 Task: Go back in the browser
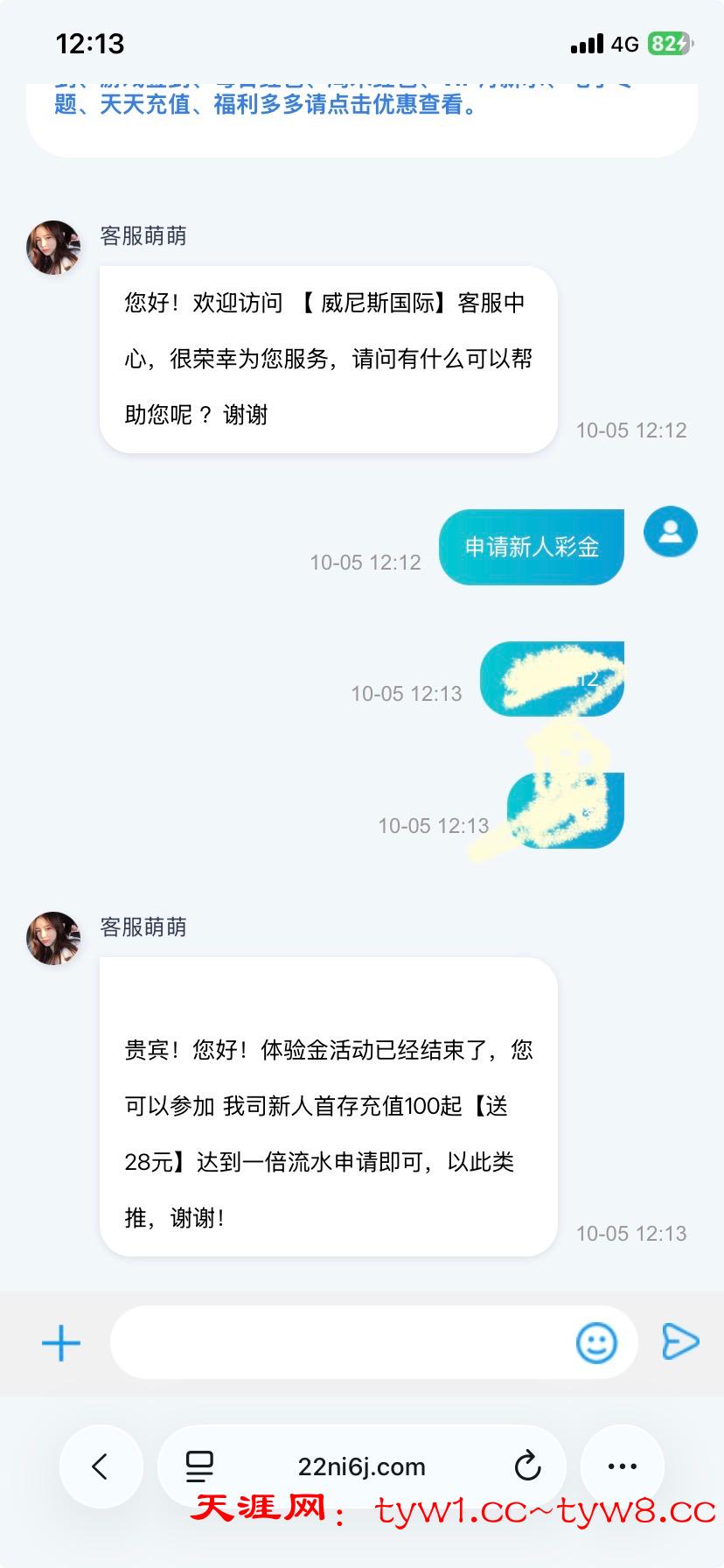coord(101,1466)
